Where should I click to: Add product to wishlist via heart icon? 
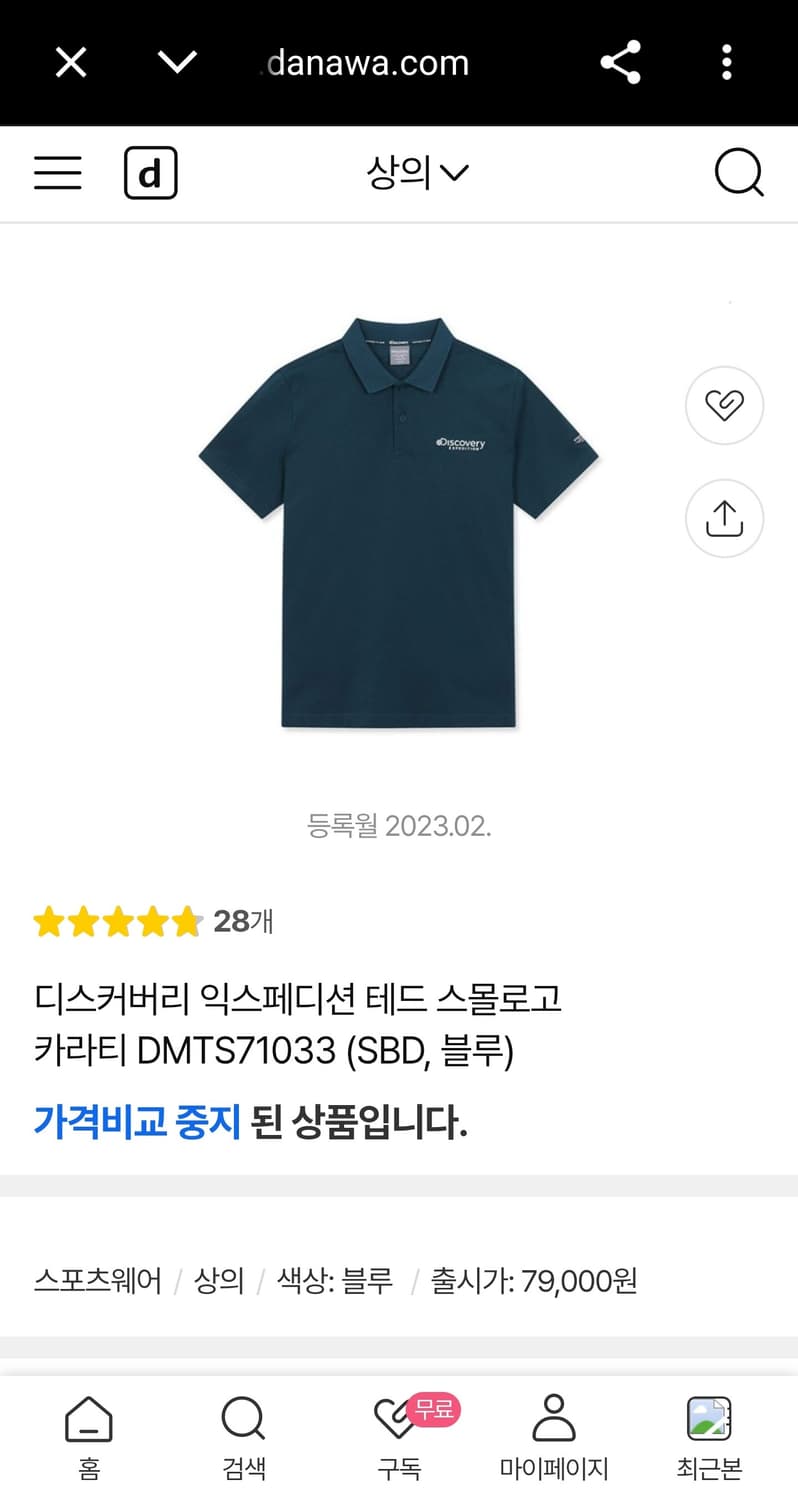[x=723, y=406]
